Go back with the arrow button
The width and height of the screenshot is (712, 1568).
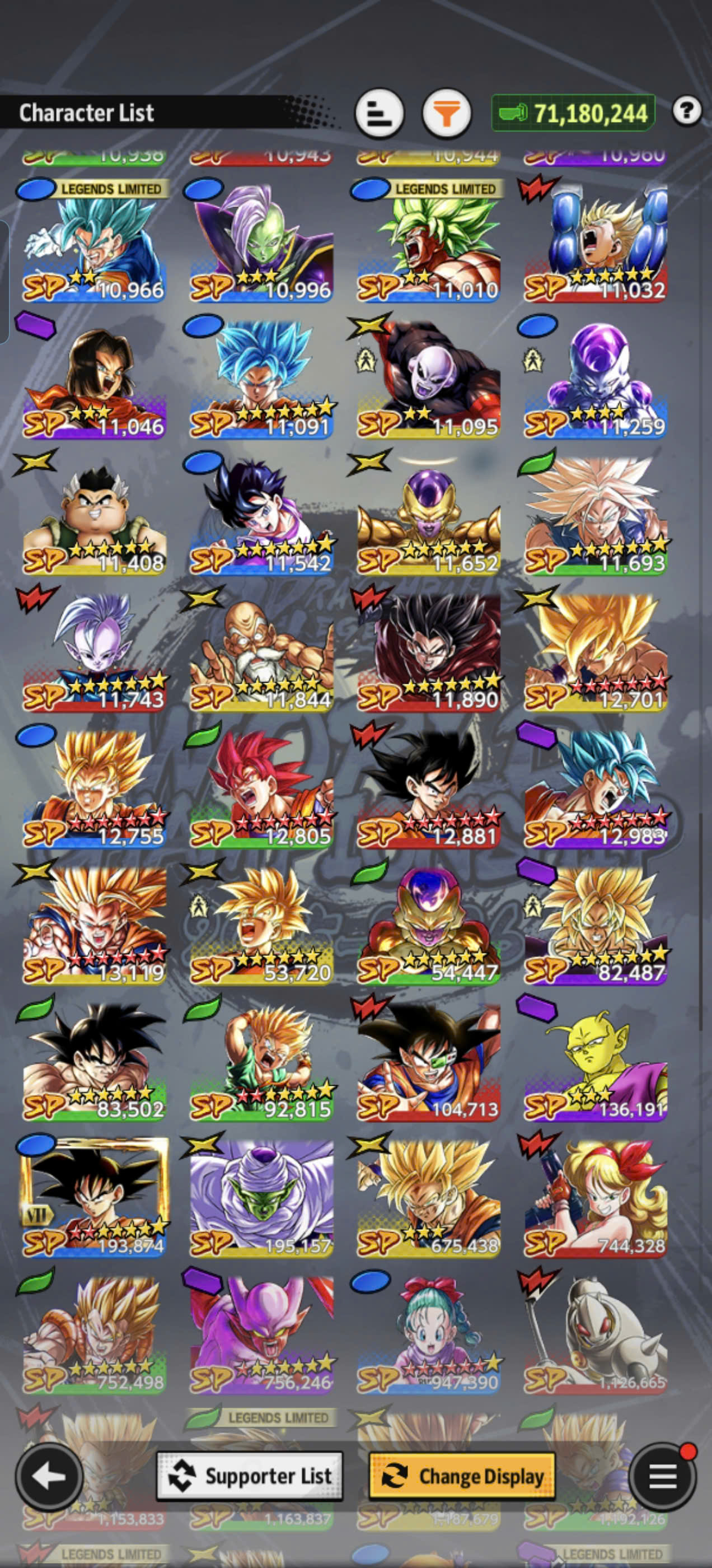49,1476
